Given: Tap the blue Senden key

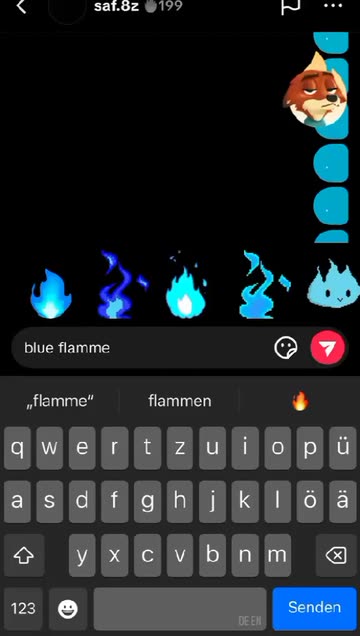Looking at the screenshot, I should [314, 608].
